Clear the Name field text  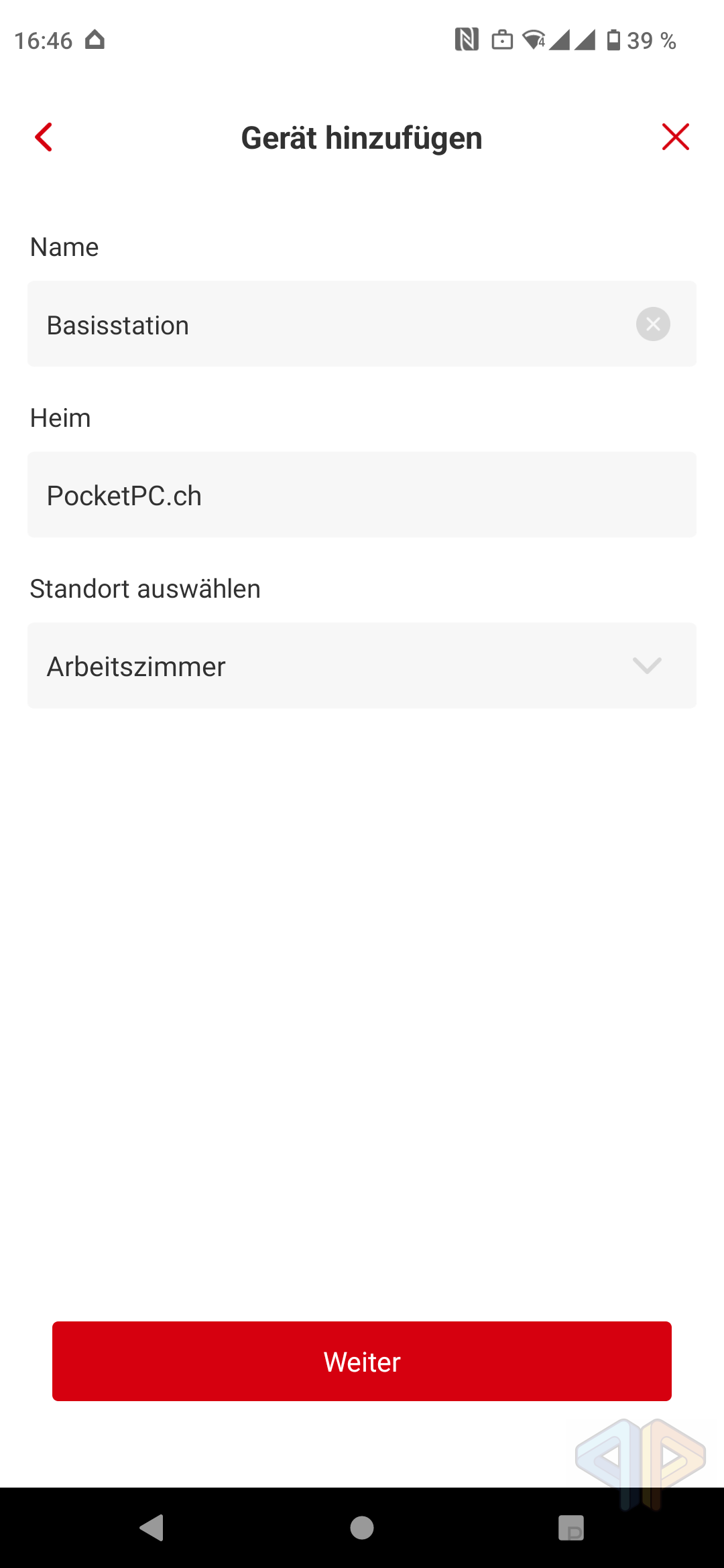pyautogui.click(x=653, y=324)
